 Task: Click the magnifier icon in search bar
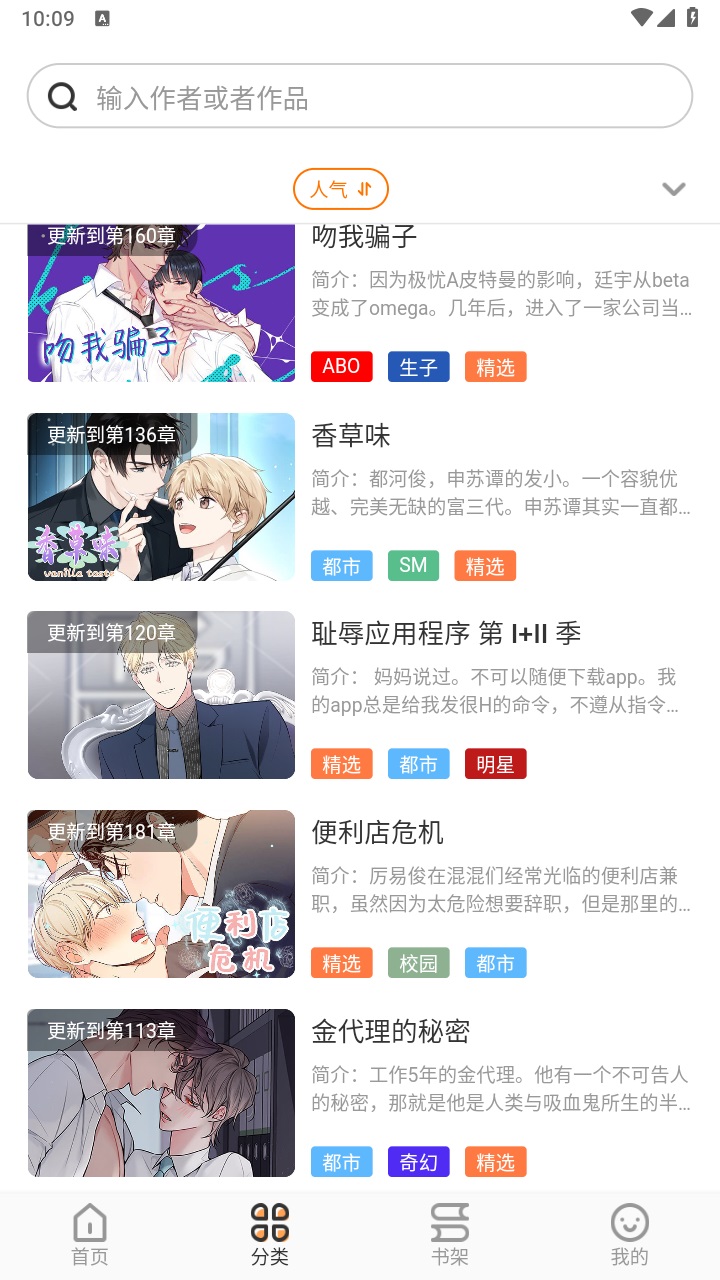pyautogui.click(x=63, y=96)
